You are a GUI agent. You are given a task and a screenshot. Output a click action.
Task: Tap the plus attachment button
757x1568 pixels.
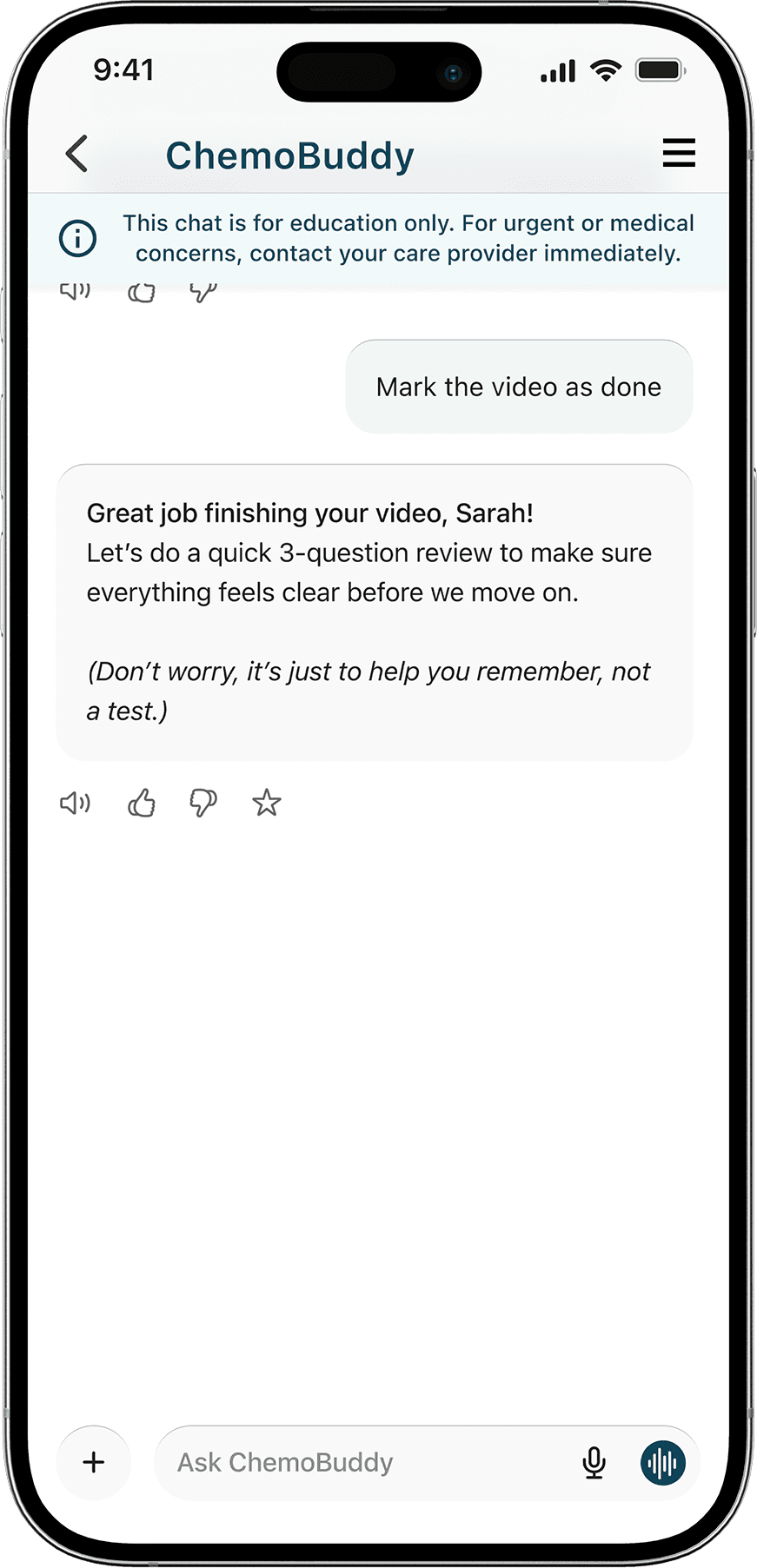(94, 1463)
